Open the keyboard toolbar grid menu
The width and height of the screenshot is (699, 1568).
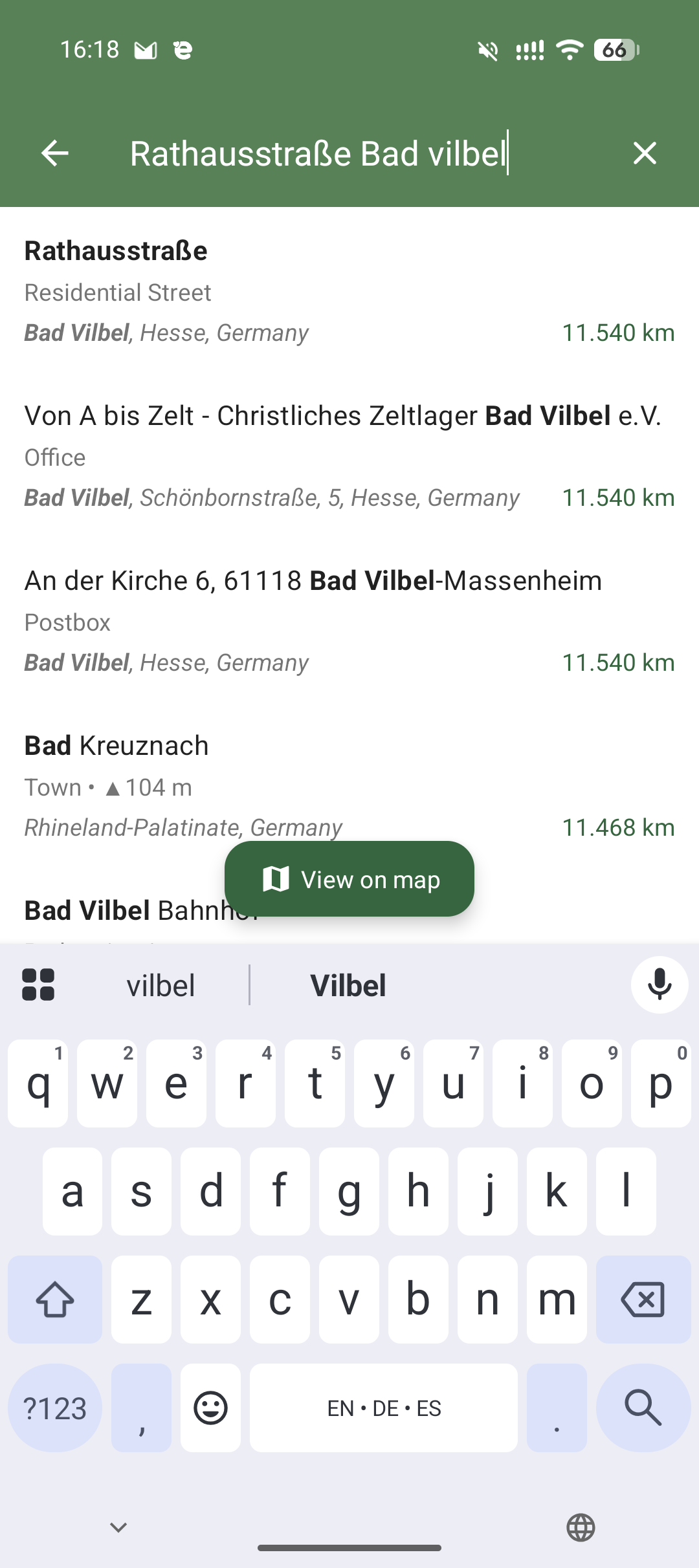pos(38,985)
